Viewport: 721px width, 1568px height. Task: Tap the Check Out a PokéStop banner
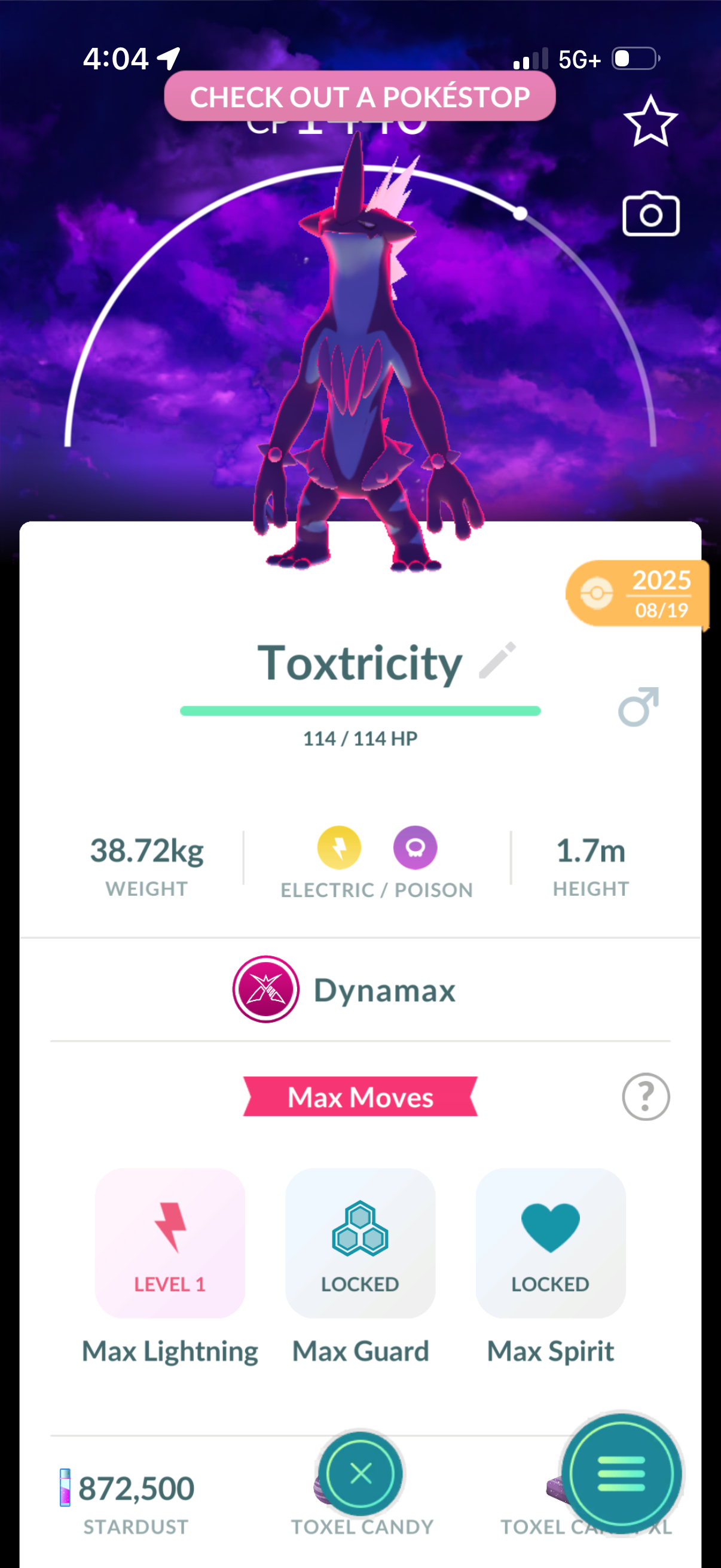pos(359,96)
